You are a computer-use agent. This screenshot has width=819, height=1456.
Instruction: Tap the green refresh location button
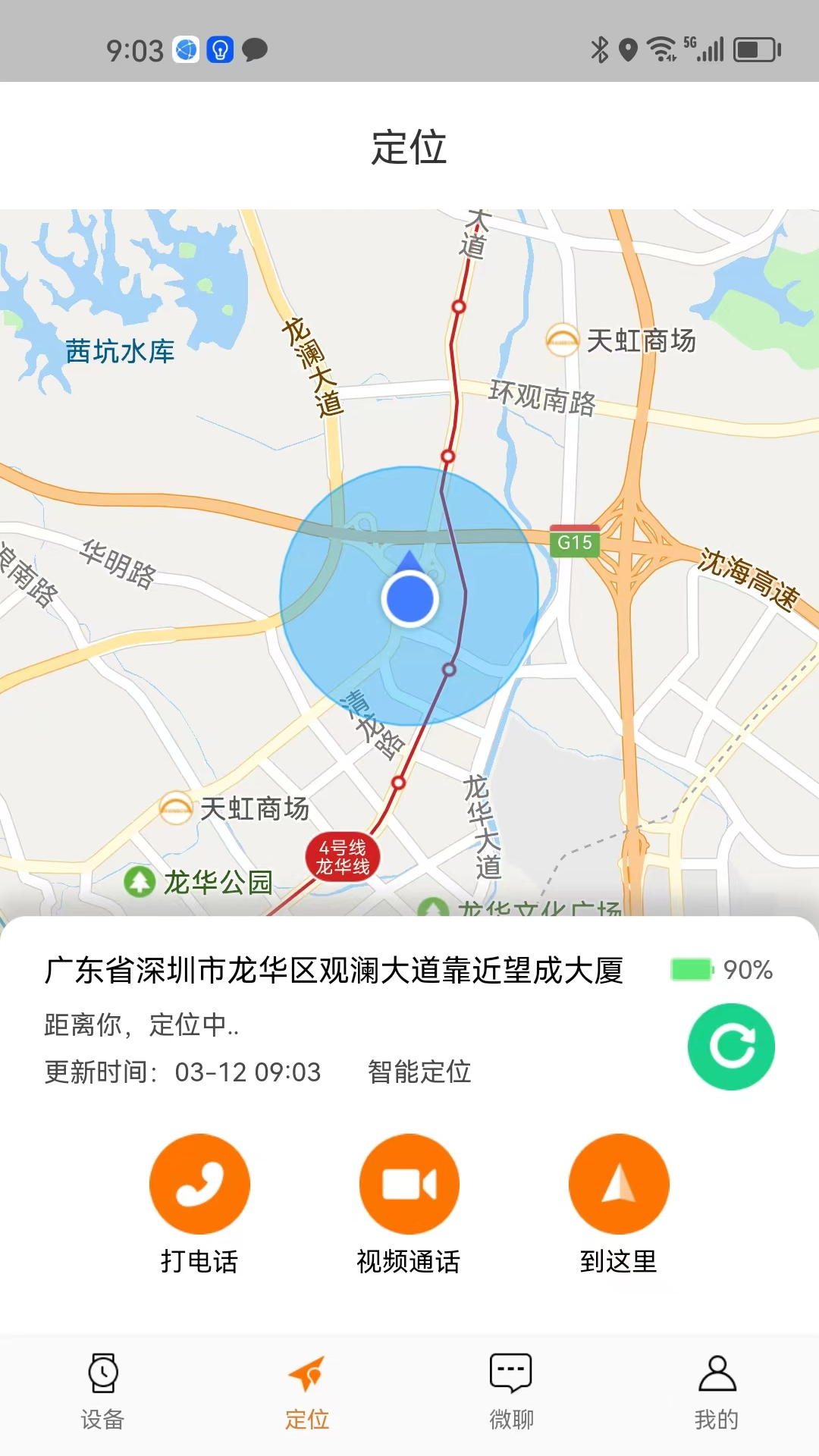click(x=730, y=1046)
